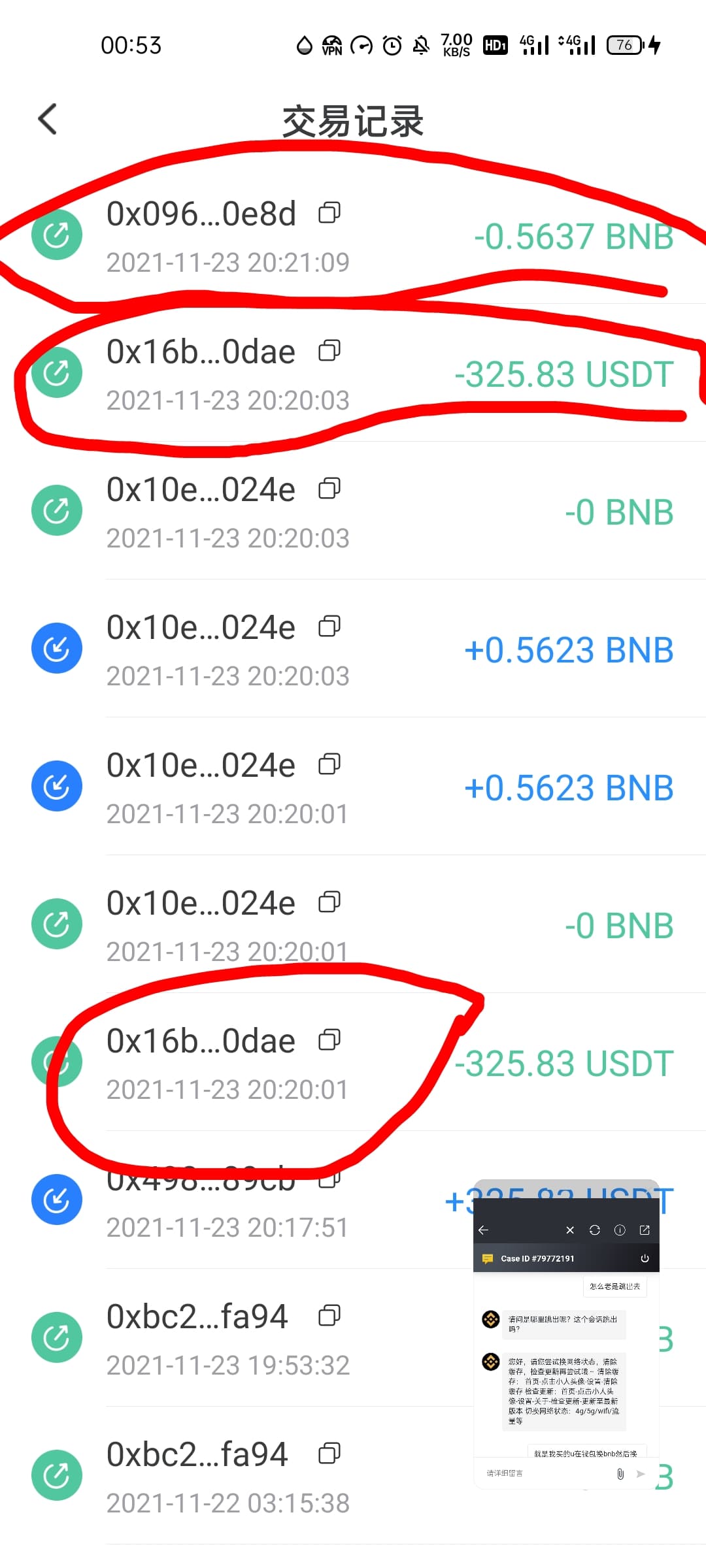Copy the 0xbc2...fa94 address from 19:53:32
The width and height of the screenshot is (706, 1568).
[x=329, y=1316]
